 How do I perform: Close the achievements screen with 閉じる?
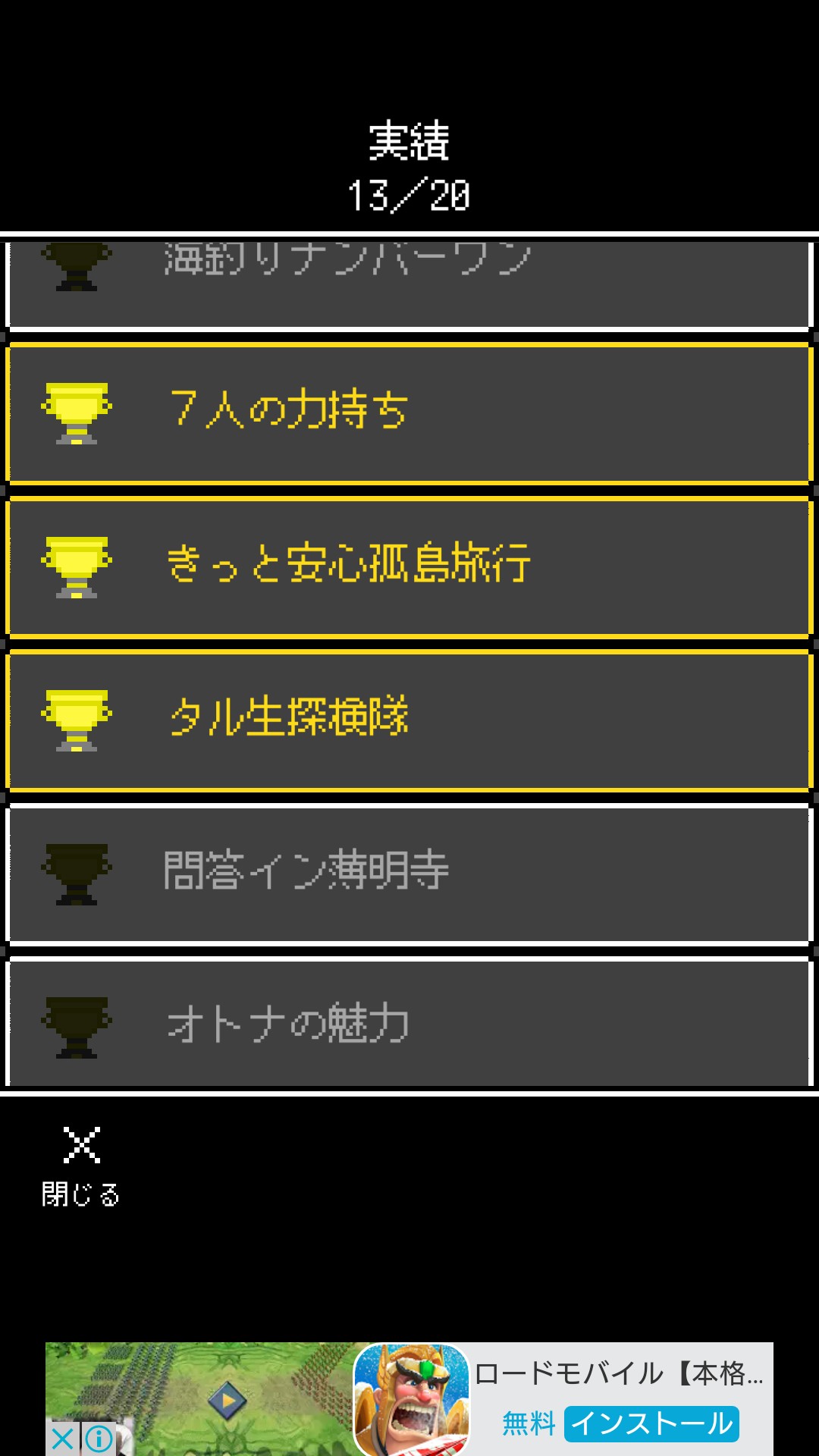tap(81, 1166)
